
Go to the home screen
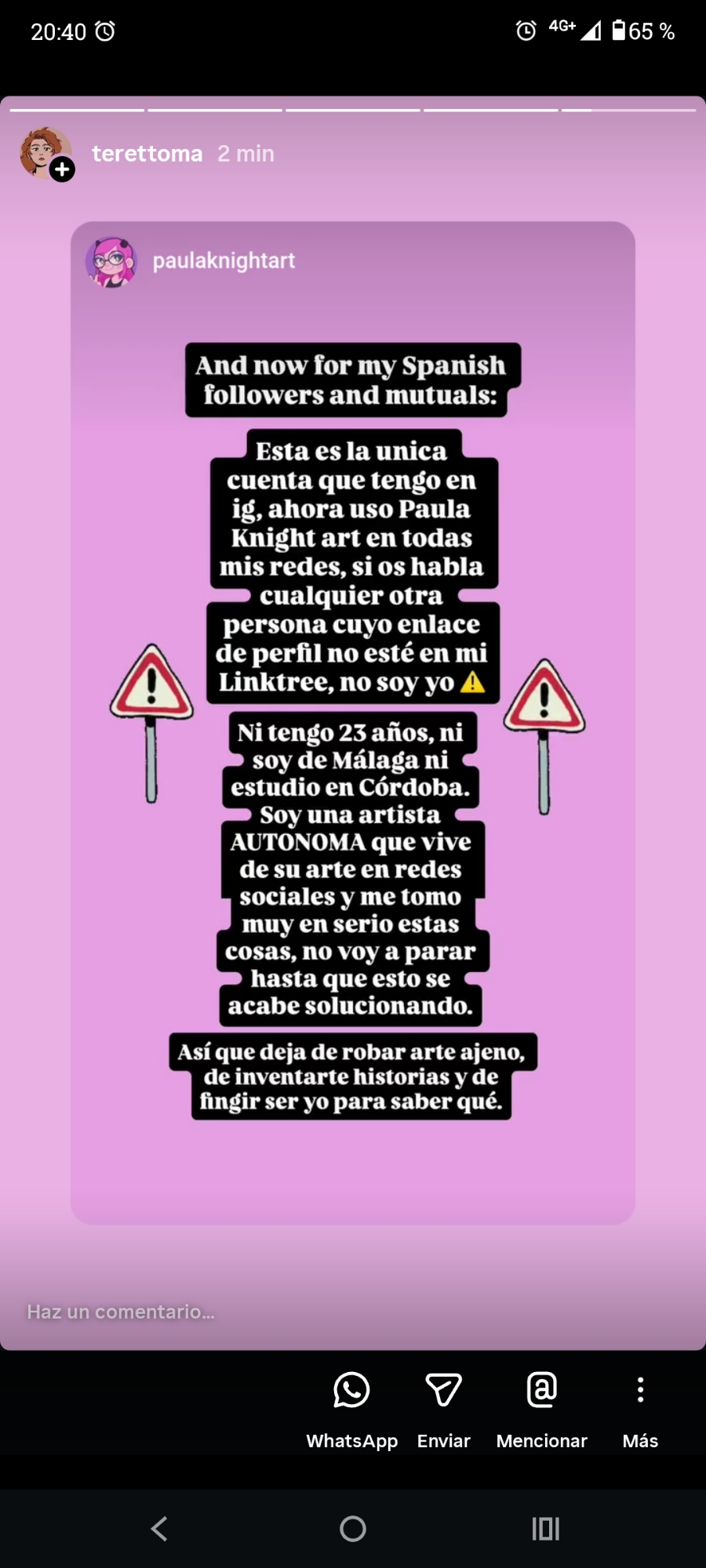click(x=353, y=1528)
